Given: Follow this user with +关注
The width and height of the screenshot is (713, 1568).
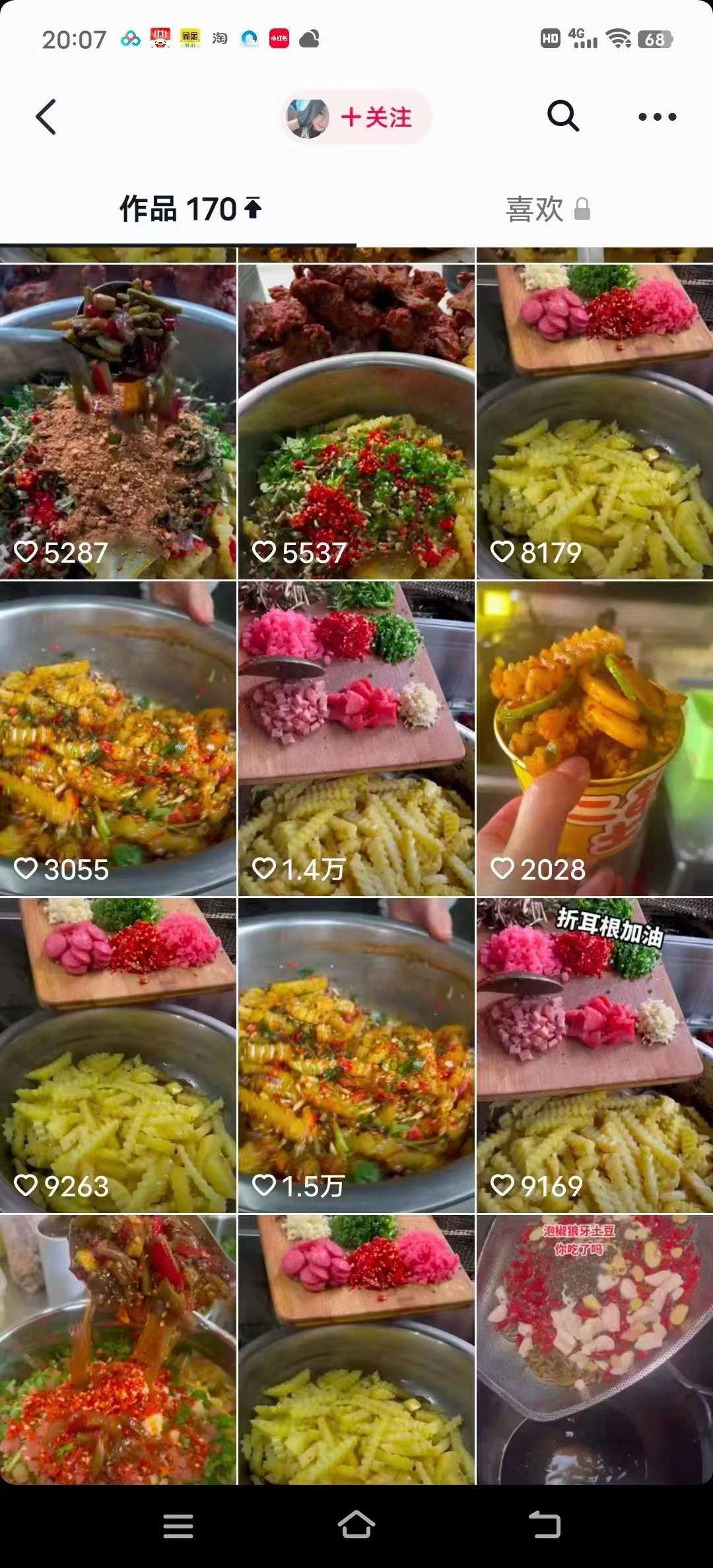Looking at the screenshot, I should point(375,117).
